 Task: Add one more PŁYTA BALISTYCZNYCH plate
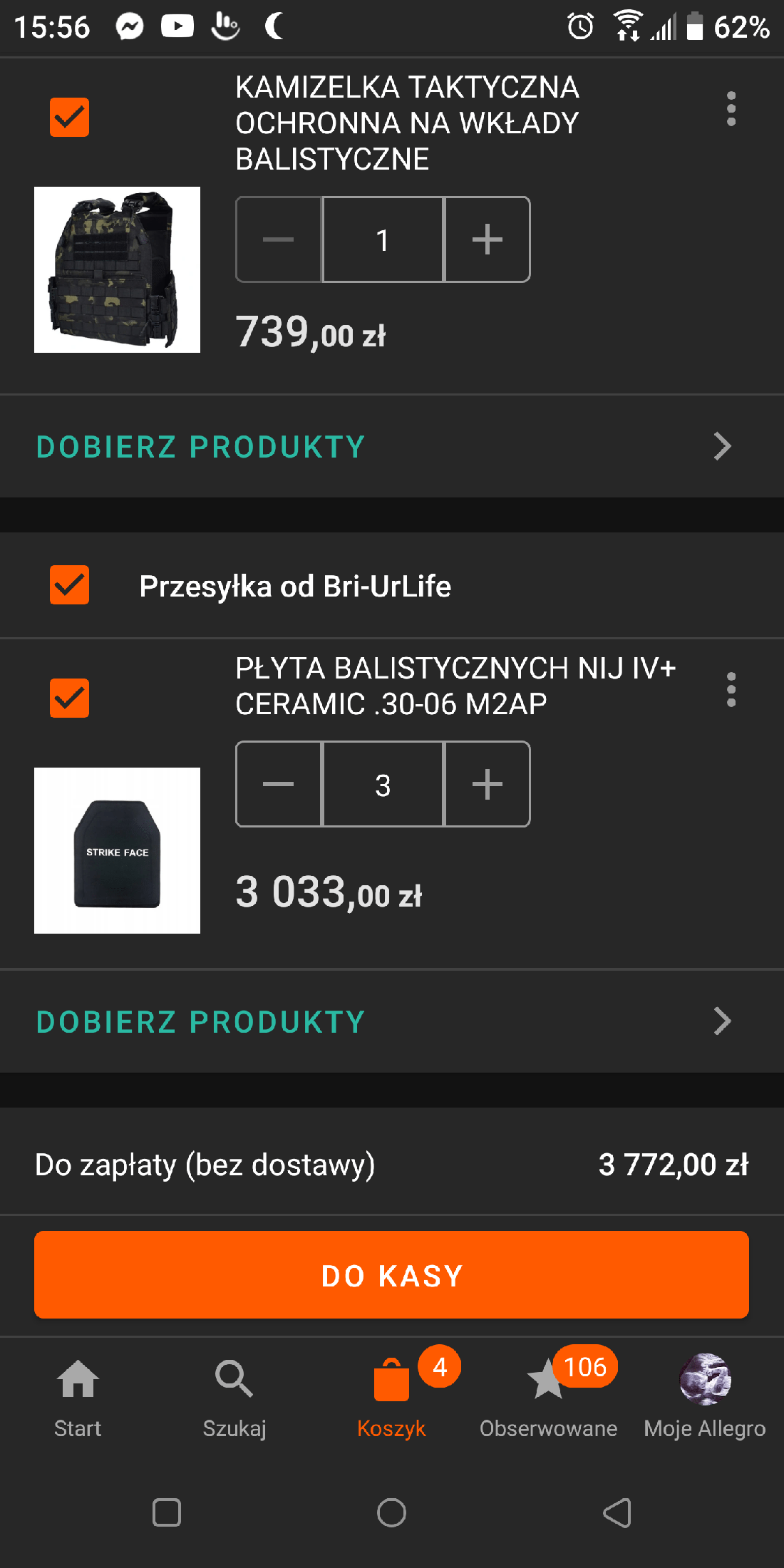[488, 784]
